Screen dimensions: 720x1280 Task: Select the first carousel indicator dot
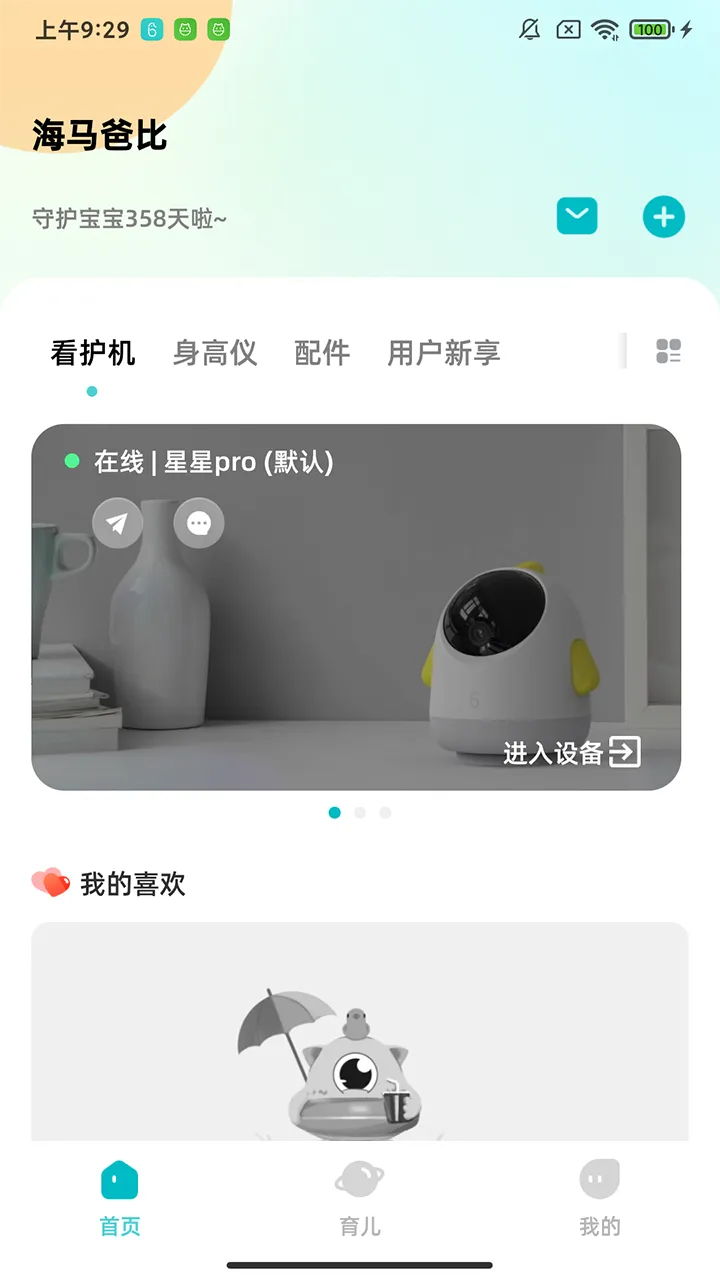click(x=334, y=813)
